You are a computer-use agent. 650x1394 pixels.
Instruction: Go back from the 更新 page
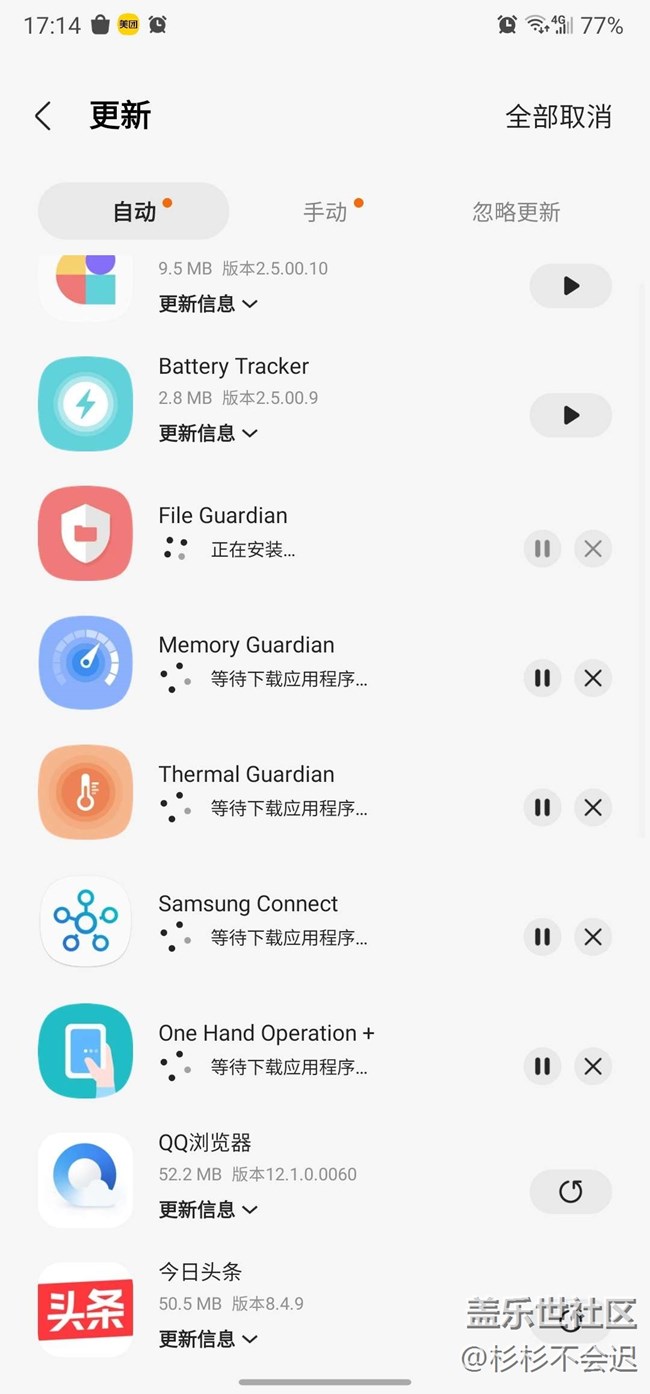[x=43, y=116]
